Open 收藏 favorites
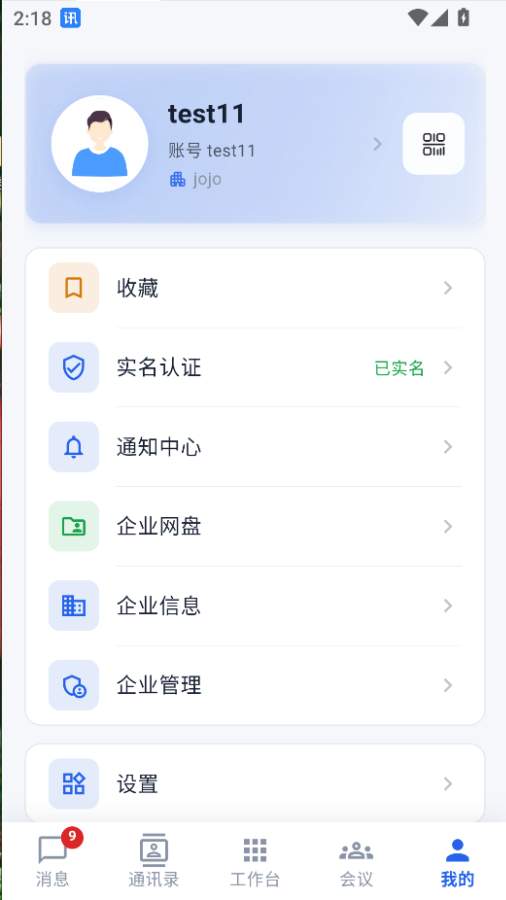Screen dimensions: 506x900 point(255,288)
